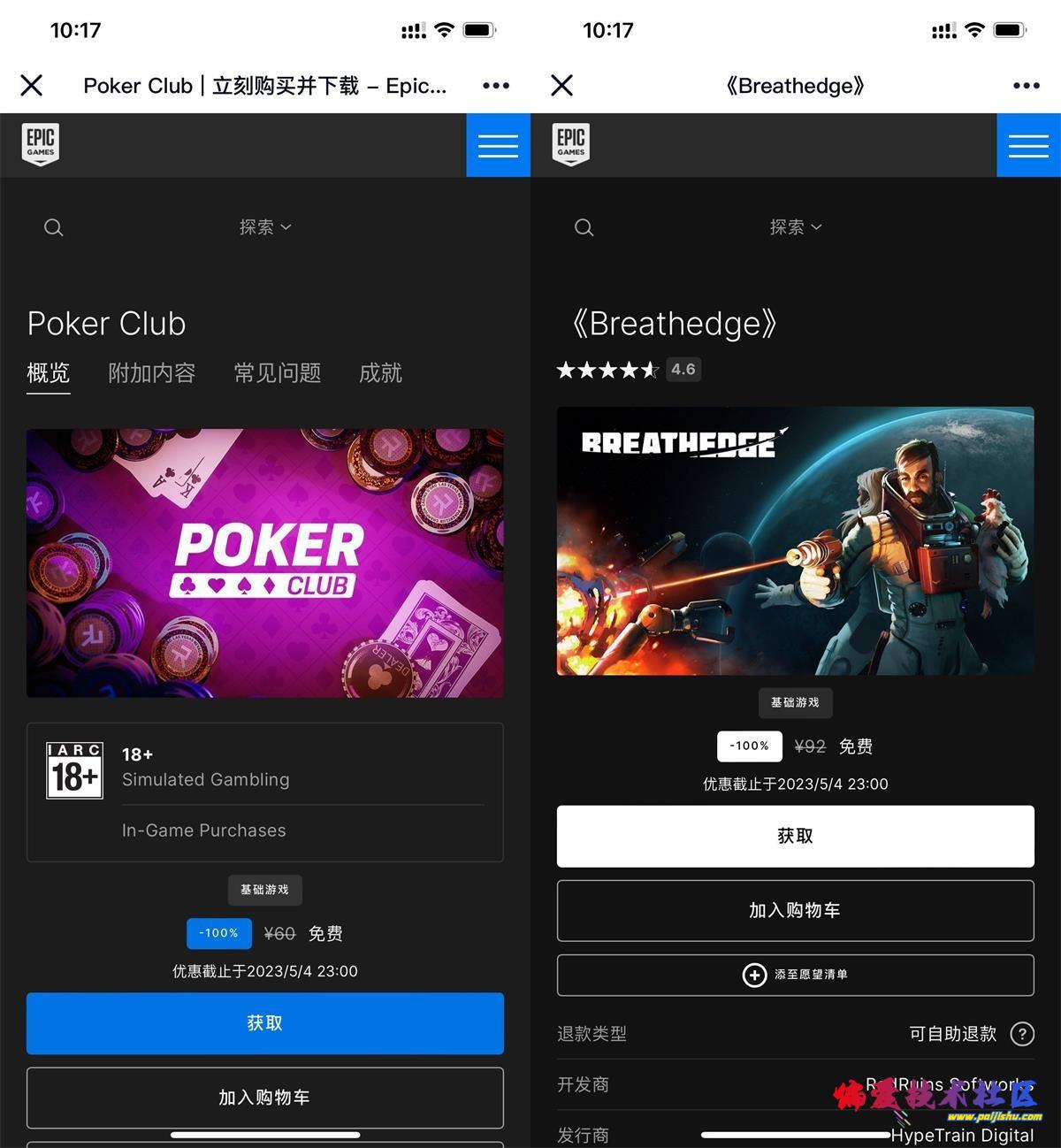Open the hamburger menu on the Breathedge page
This screenshot has width=1061, height=1148.
point(1028,145)
